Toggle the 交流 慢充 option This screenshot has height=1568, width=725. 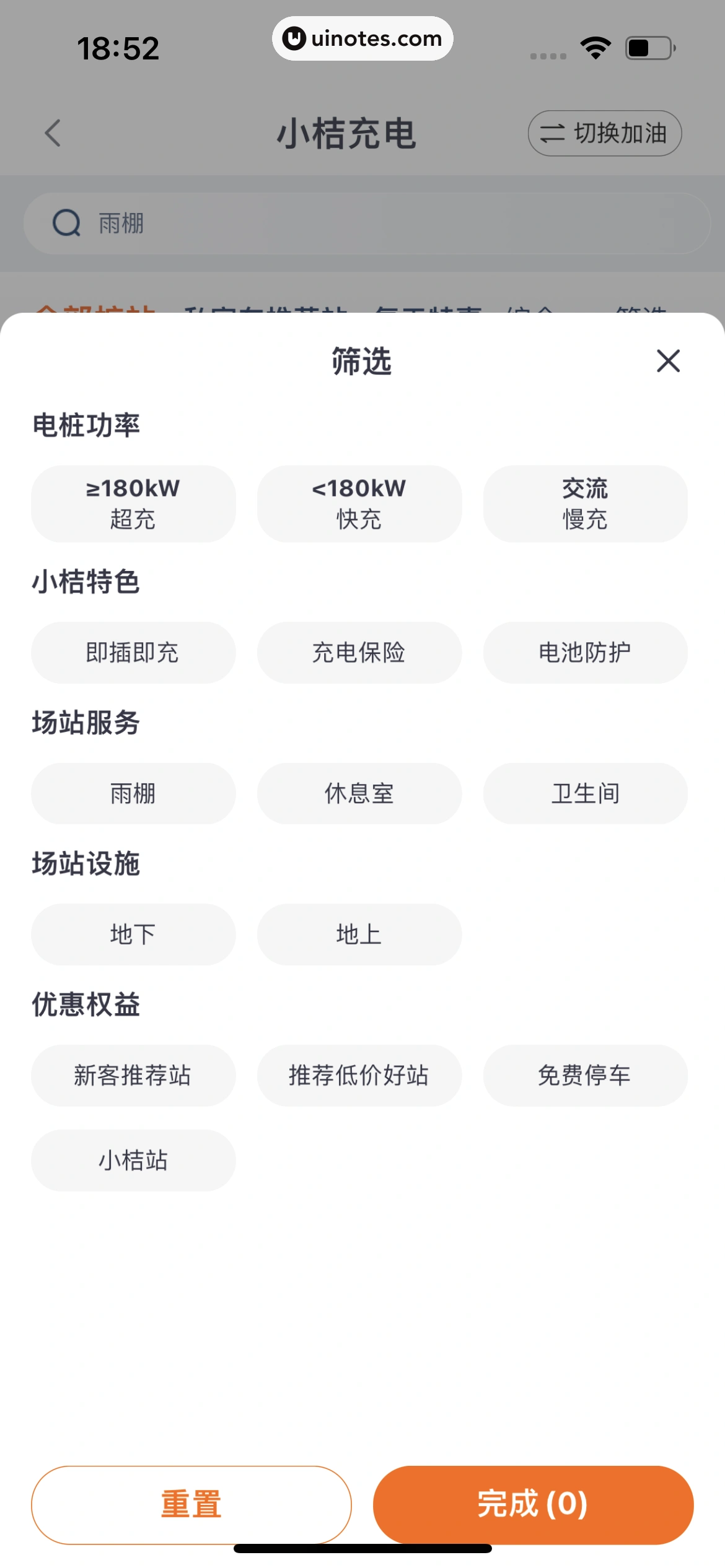[x=585, y=503]
